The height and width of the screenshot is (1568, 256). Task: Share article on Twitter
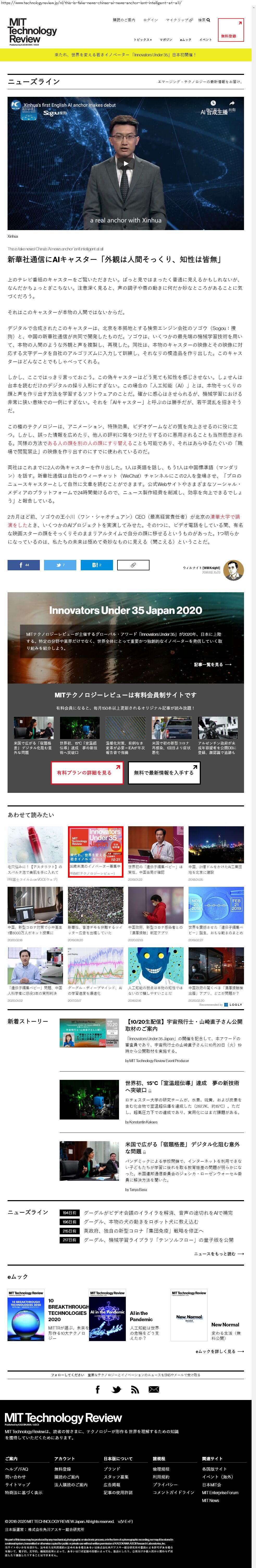(60, 565)
